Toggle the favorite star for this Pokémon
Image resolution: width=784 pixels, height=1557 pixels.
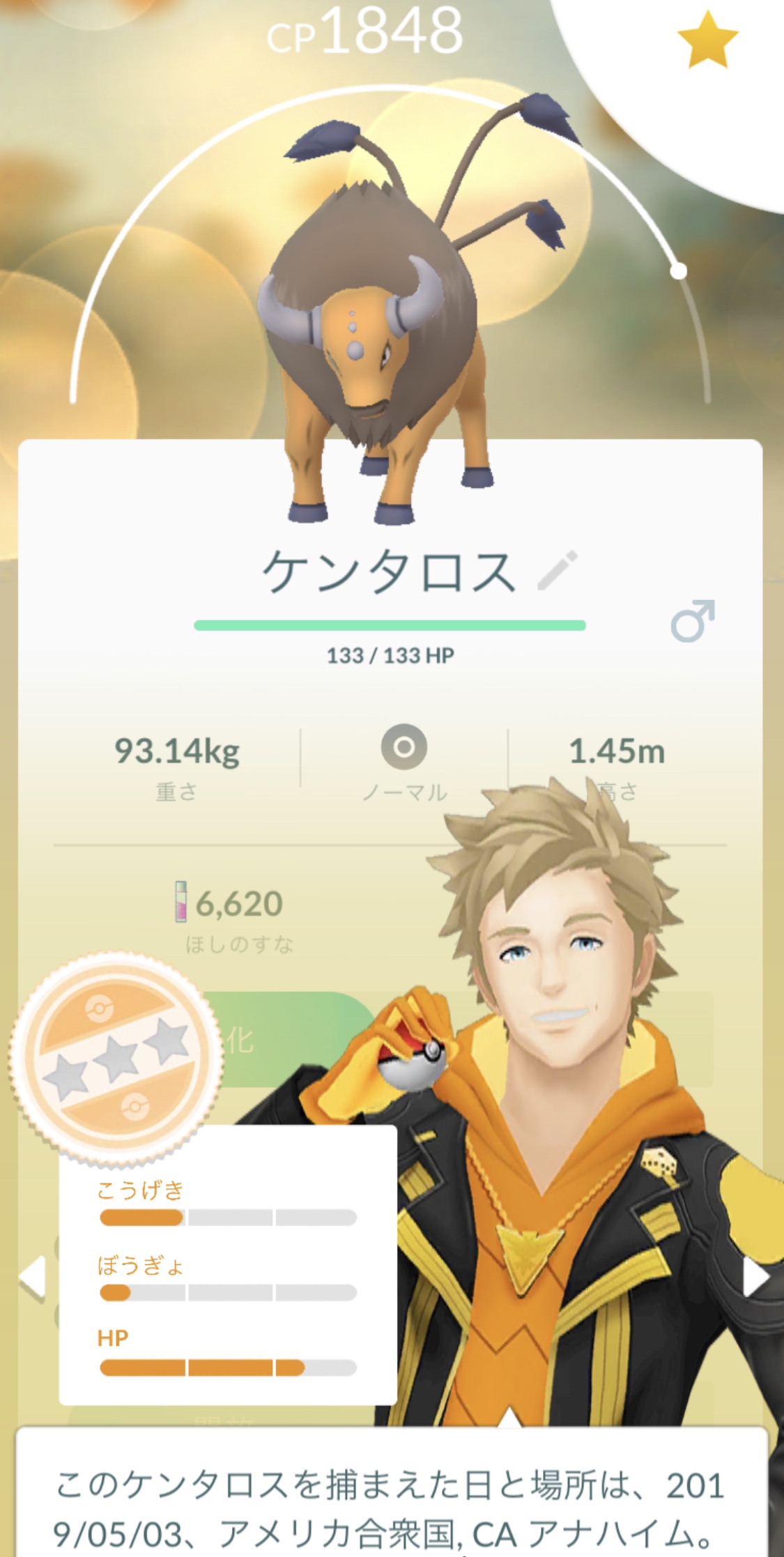(707, 40)
